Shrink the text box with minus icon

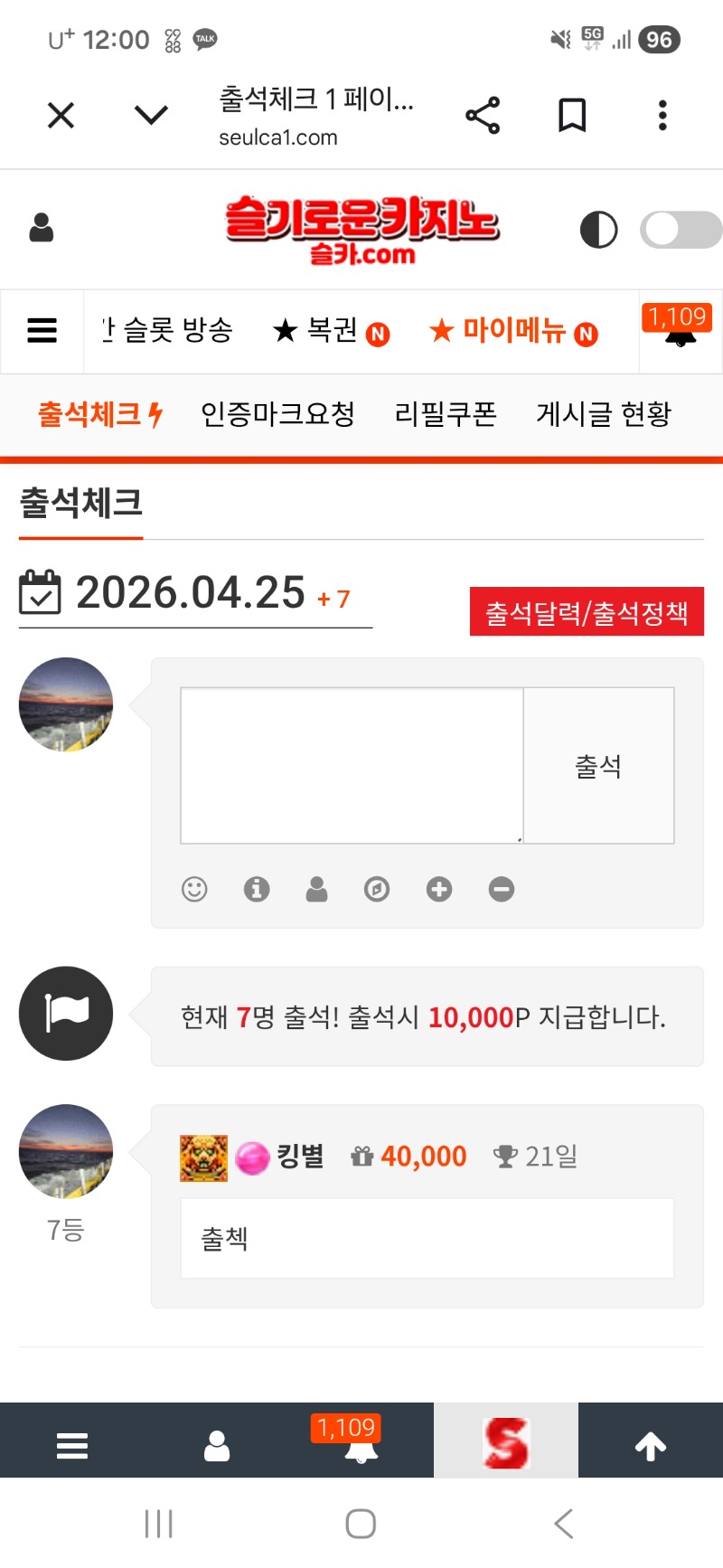point(502,889)
